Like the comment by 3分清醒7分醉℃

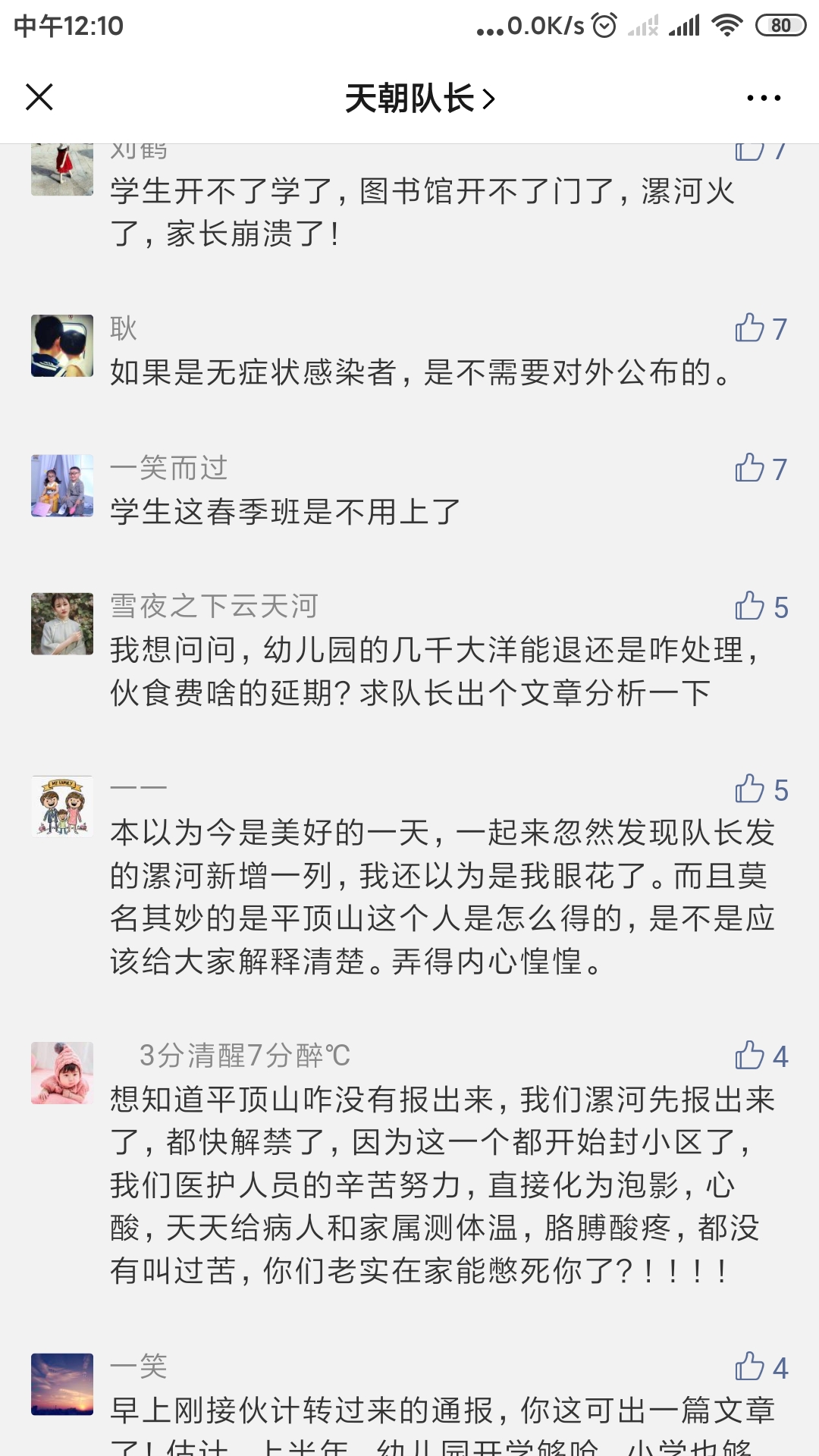point(751,1056)
